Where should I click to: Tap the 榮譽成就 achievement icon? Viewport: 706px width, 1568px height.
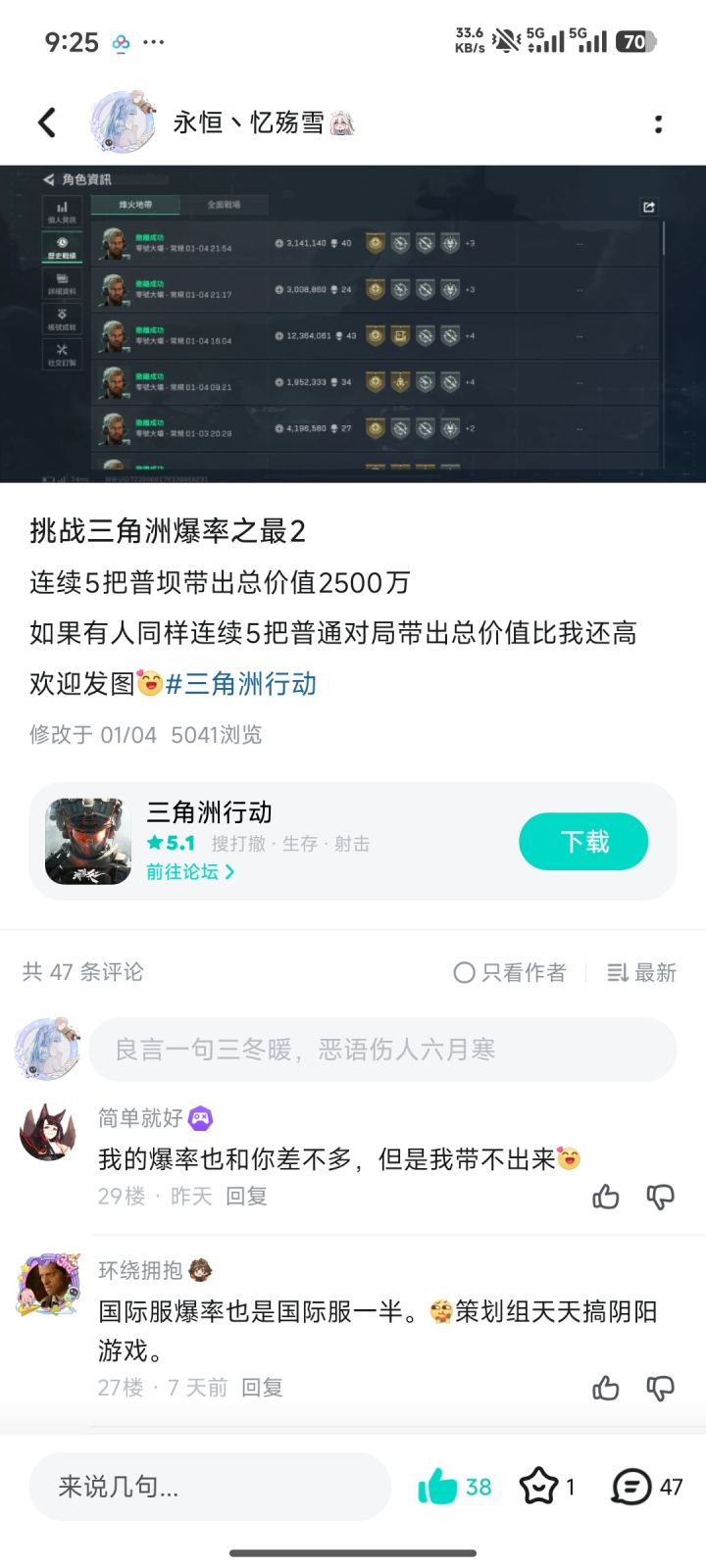(x=63, y=315)
